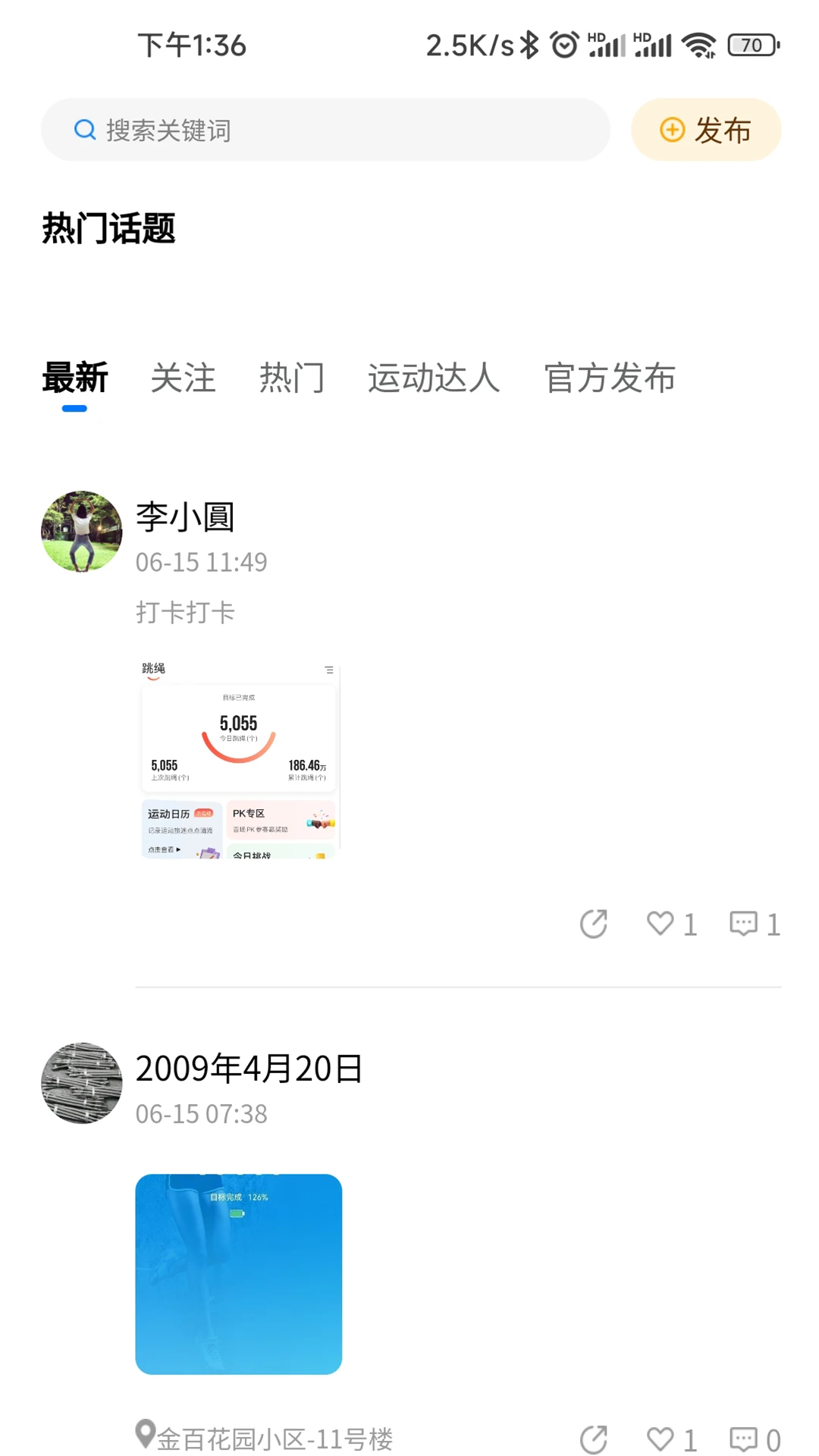Tap the search magnifier icon
819x1456 pixels.
click(x=85, y=130)
